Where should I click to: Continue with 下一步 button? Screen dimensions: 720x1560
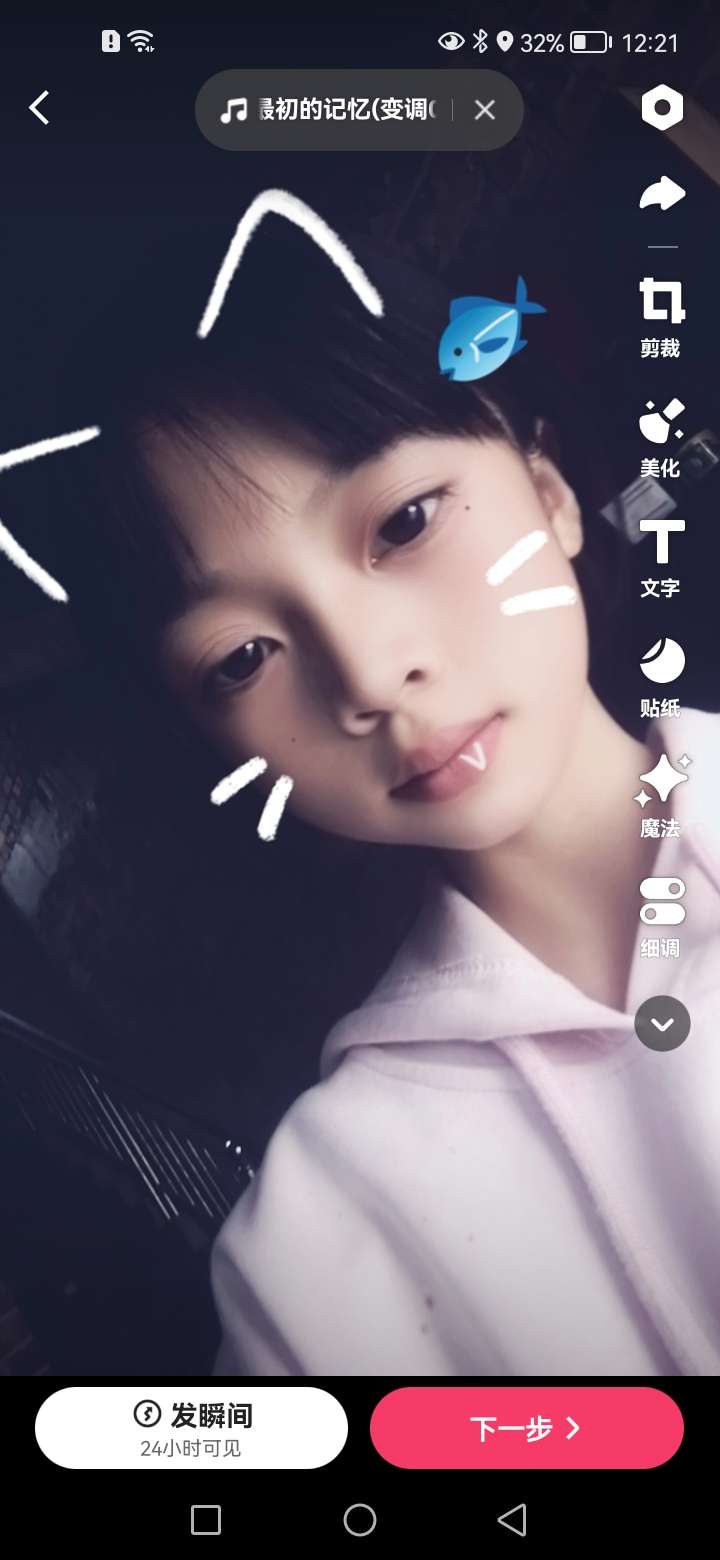pos(526,1427)
